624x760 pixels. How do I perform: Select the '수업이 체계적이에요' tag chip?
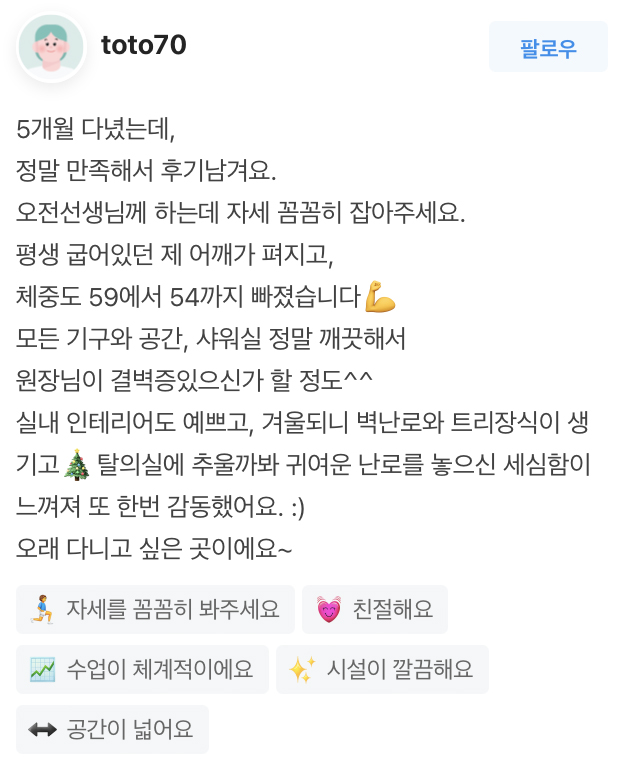(x=142, y=670)
